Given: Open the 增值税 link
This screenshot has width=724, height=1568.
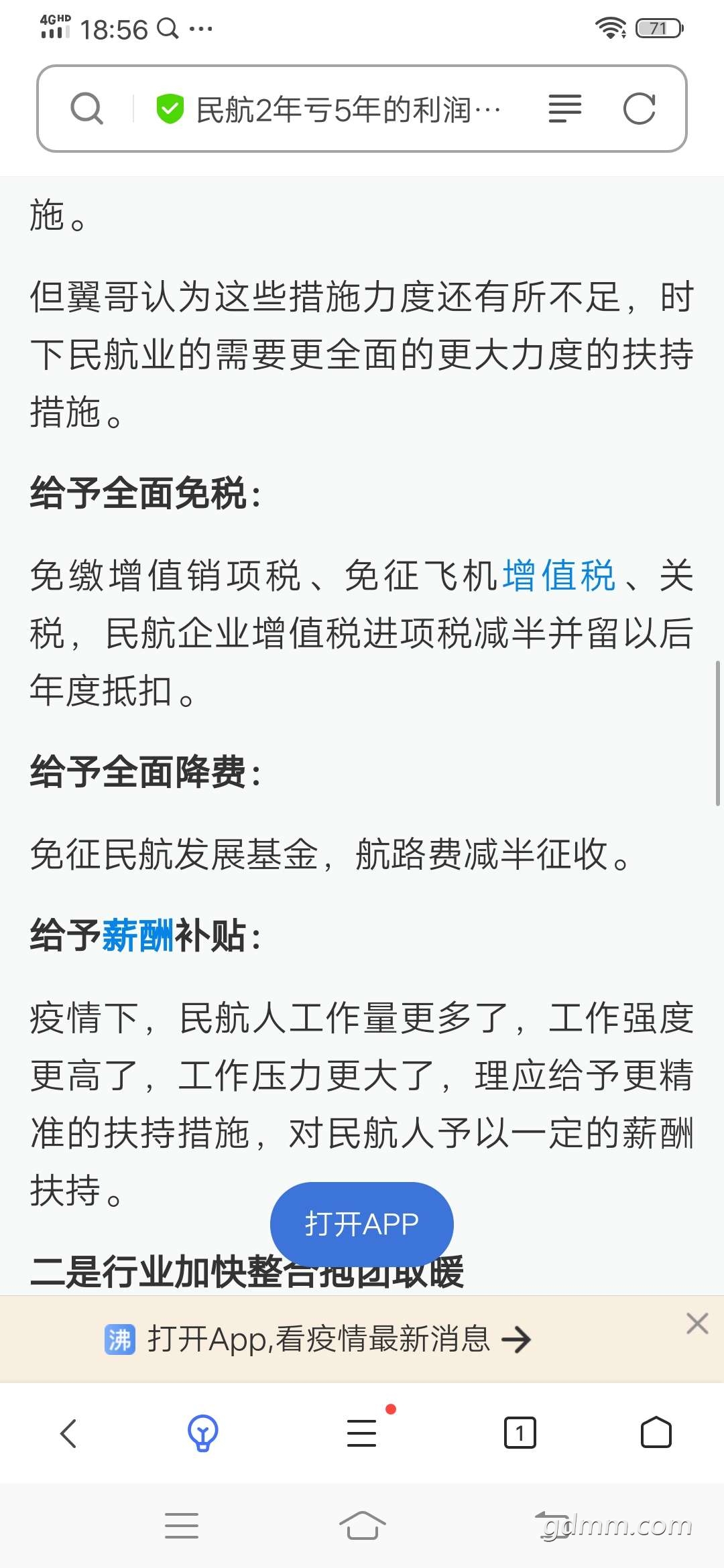Looking at the screenshot, I should 558,576.
